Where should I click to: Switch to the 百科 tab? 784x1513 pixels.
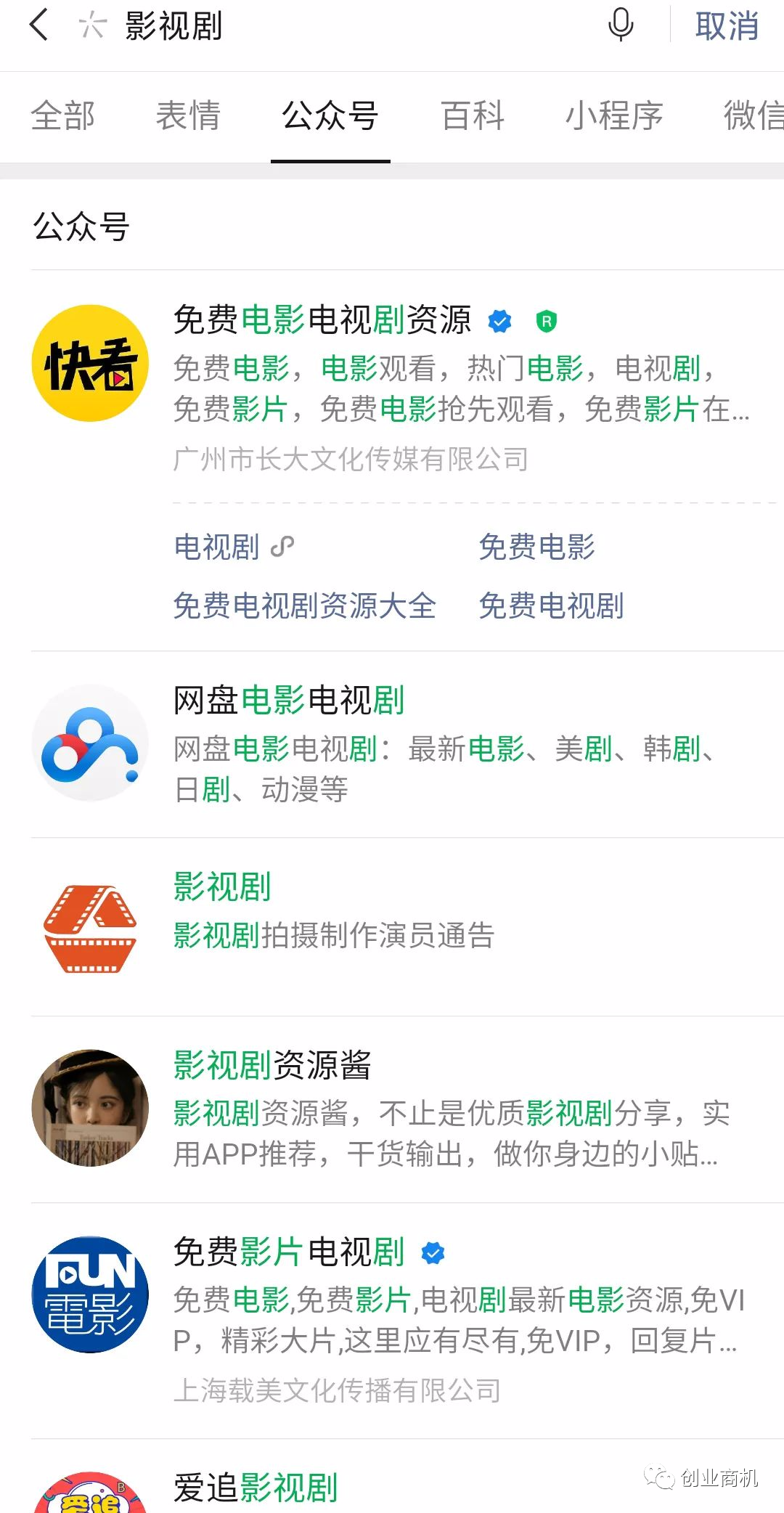(x=473, y=116)
